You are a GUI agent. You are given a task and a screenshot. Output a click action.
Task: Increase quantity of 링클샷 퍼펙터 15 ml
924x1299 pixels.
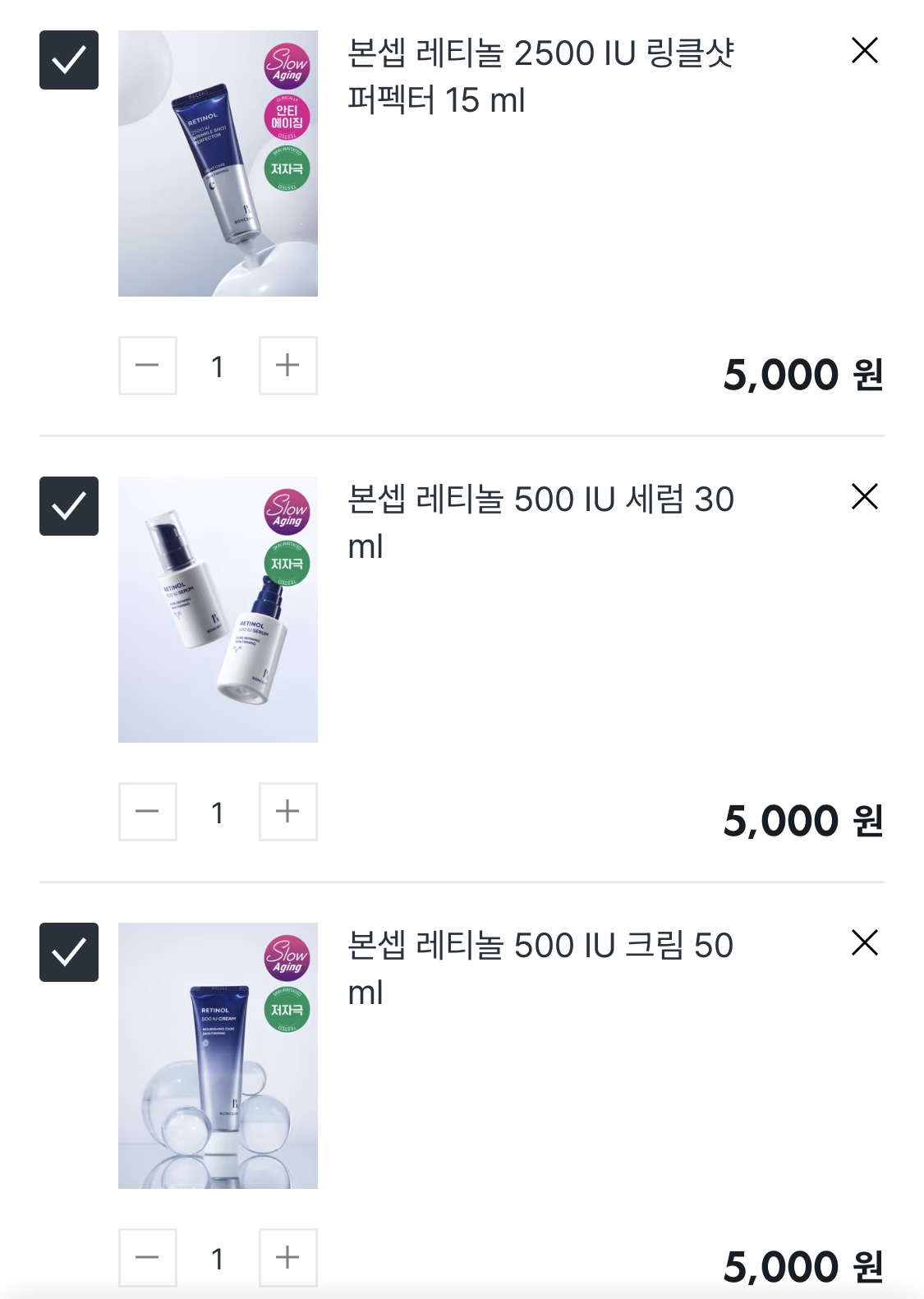pos(287,366)
